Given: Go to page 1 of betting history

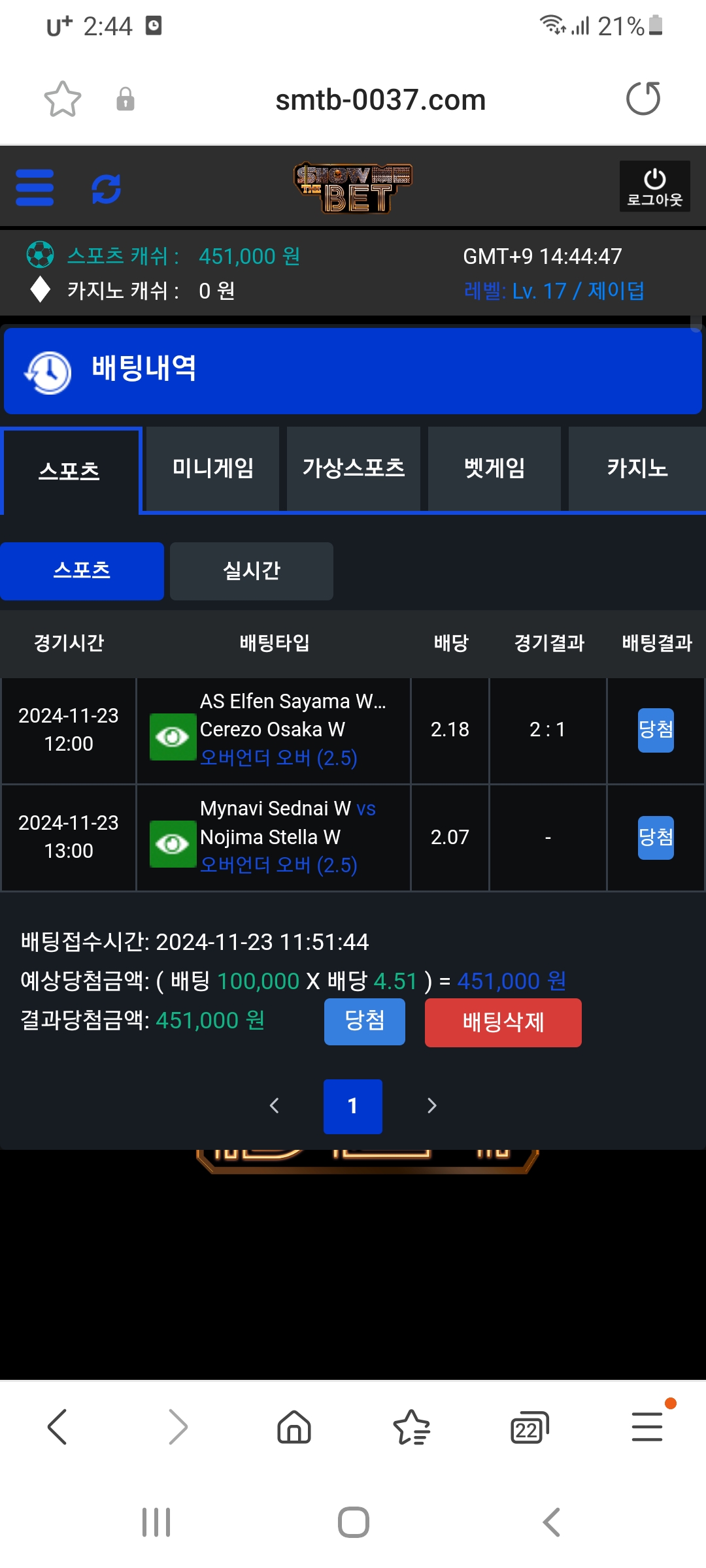Looking at the screenshot, I should pyautogui.click(x=352, y=1106).
